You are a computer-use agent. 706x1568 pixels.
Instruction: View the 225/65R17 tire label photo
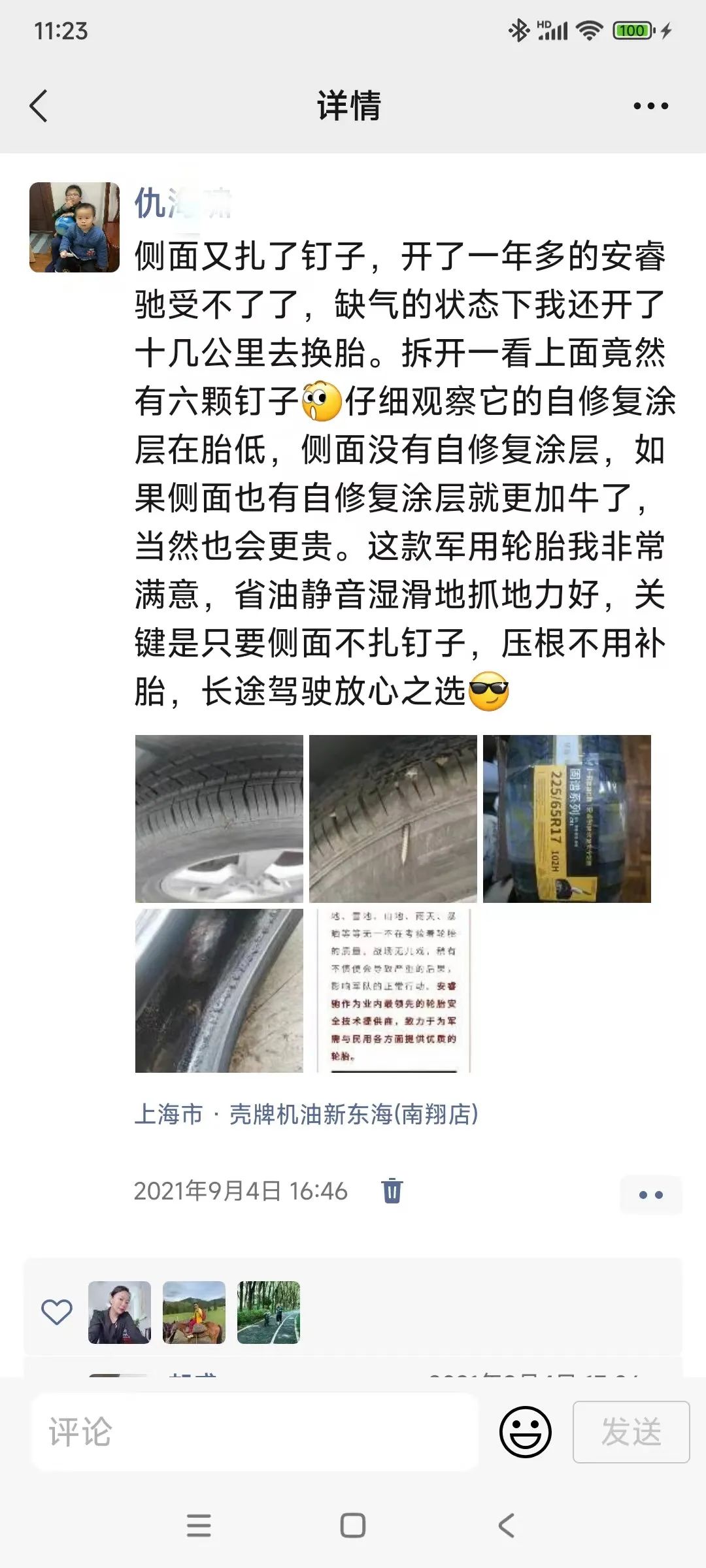(x=567, y=819)
